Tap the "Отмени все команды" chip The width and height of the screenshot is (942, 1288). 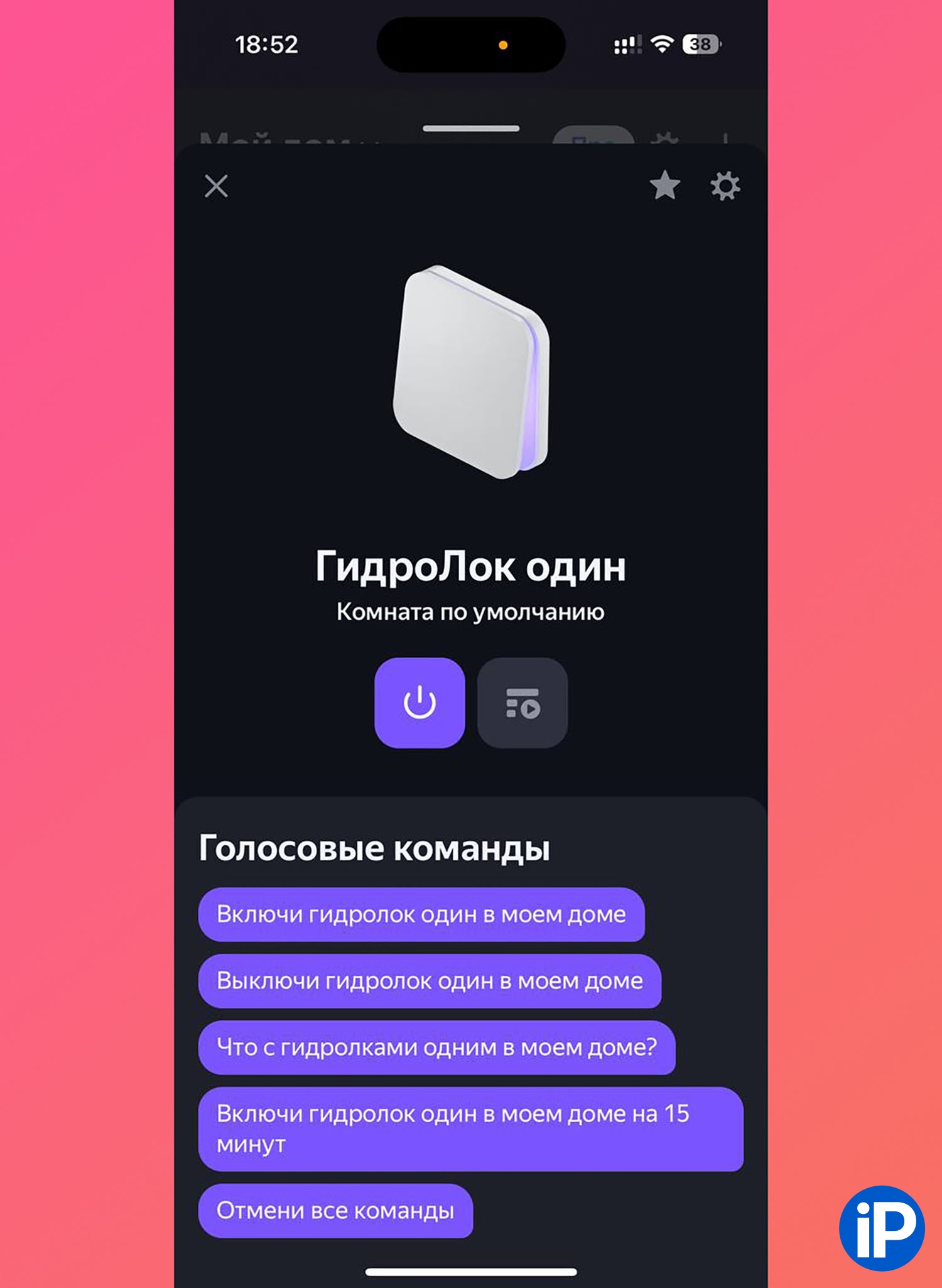(x=335, y=1211)
